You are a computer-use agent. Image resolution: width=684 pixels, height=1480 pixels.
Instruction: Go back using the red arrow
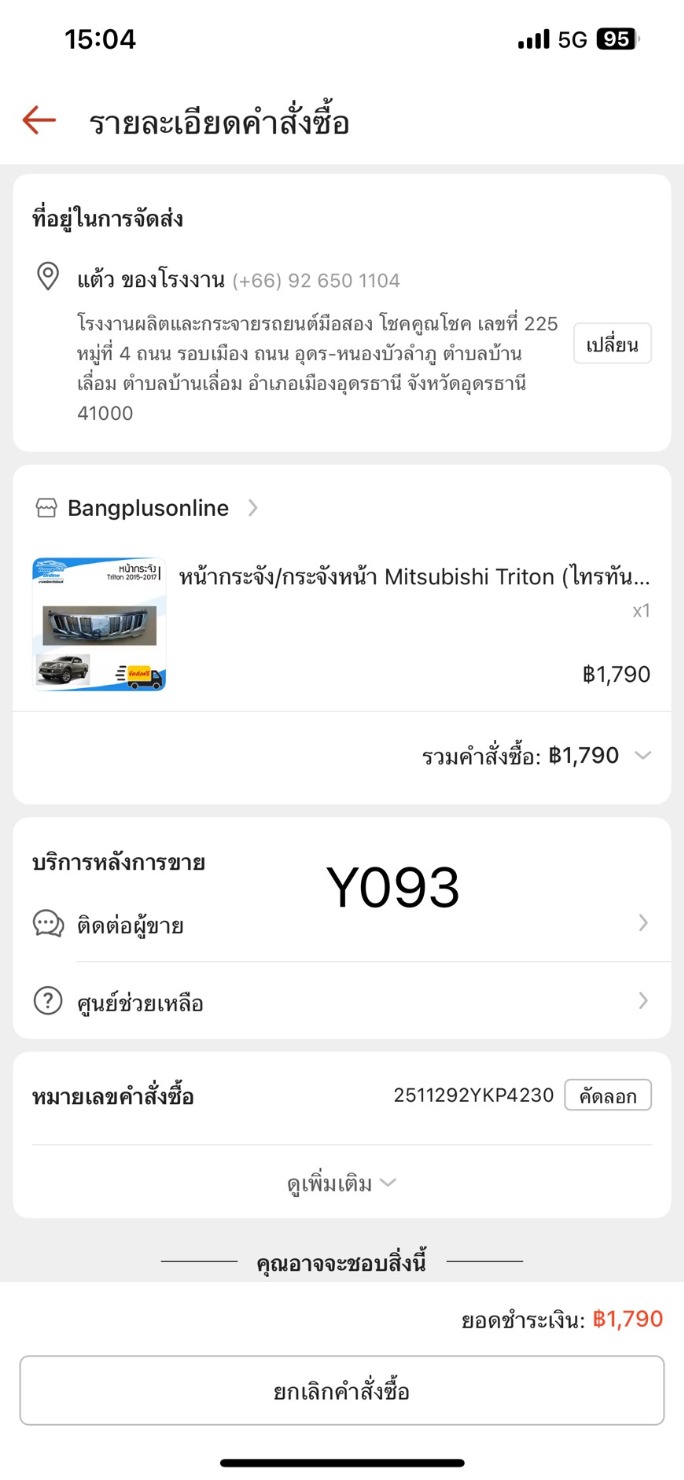[x=39, y=121]
